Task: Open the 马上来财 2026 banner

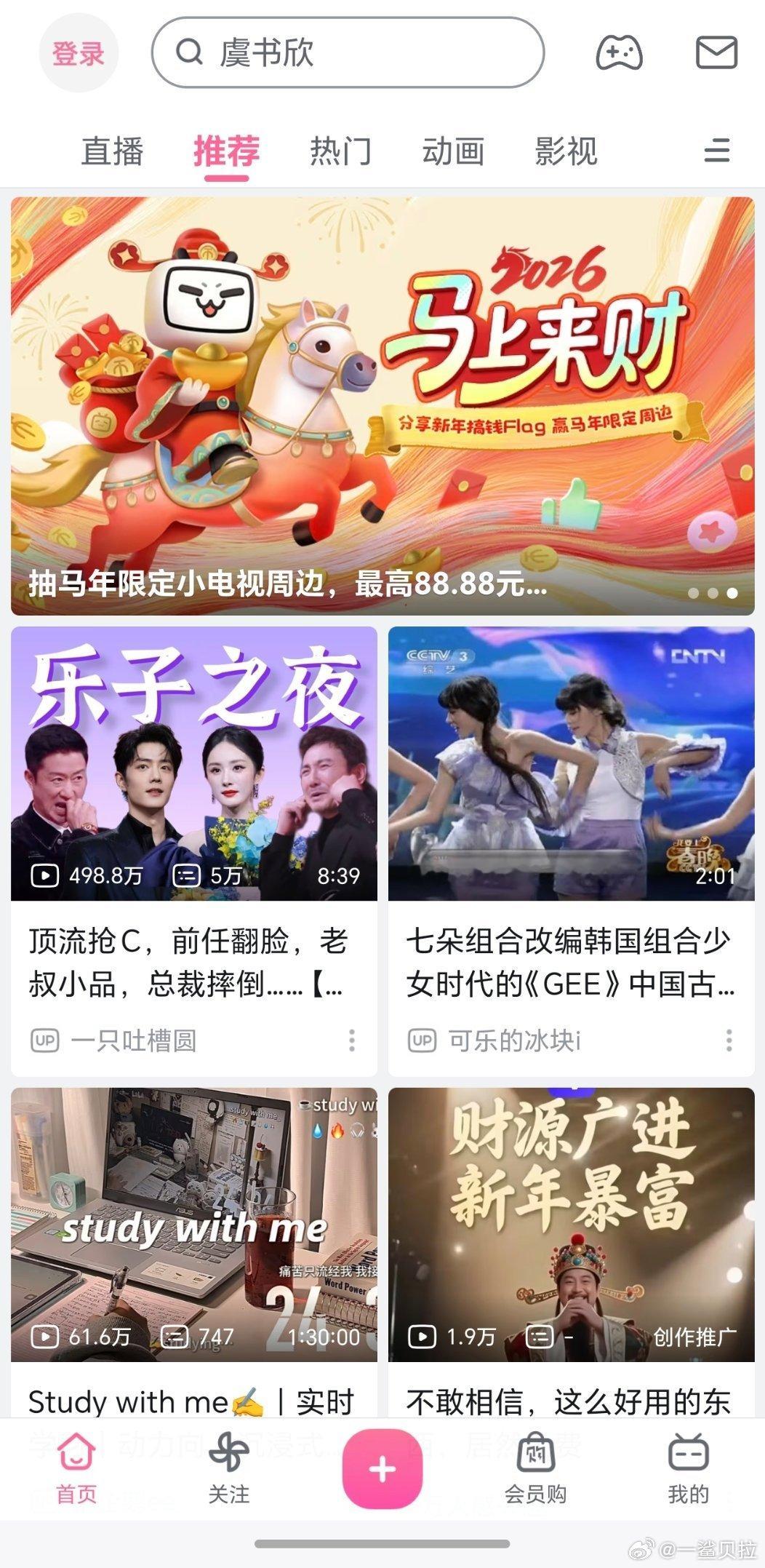Action: click(382, 405)
